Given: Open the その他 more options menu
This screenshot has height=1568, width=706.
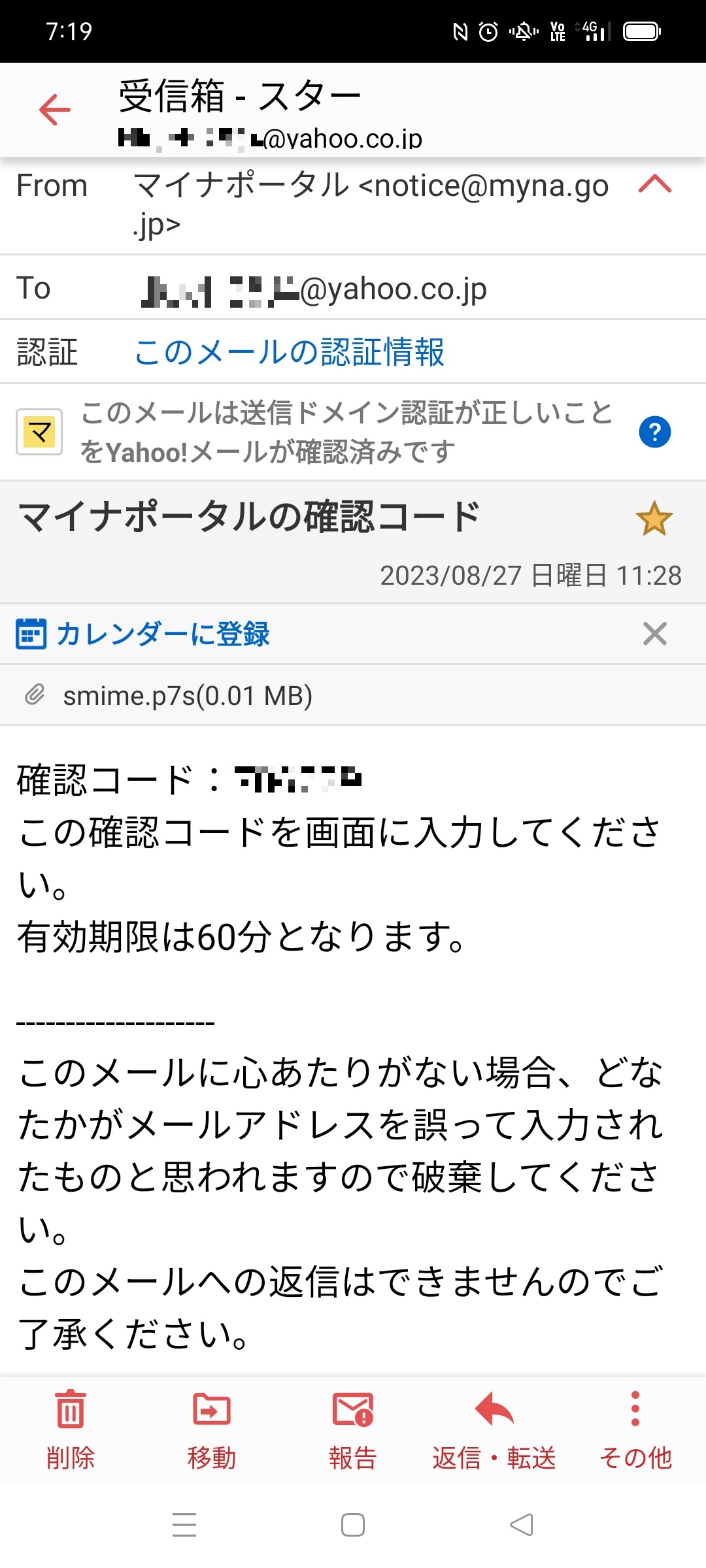Looking at the screenshot, I should point(635,1431).
